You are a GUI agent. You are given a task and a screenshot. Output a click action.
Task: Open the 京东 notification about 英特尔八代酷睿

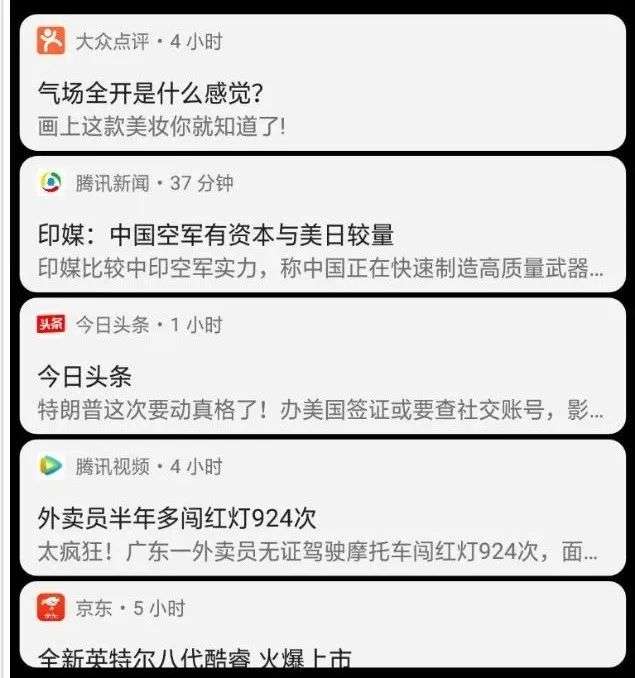click(320, 640)
